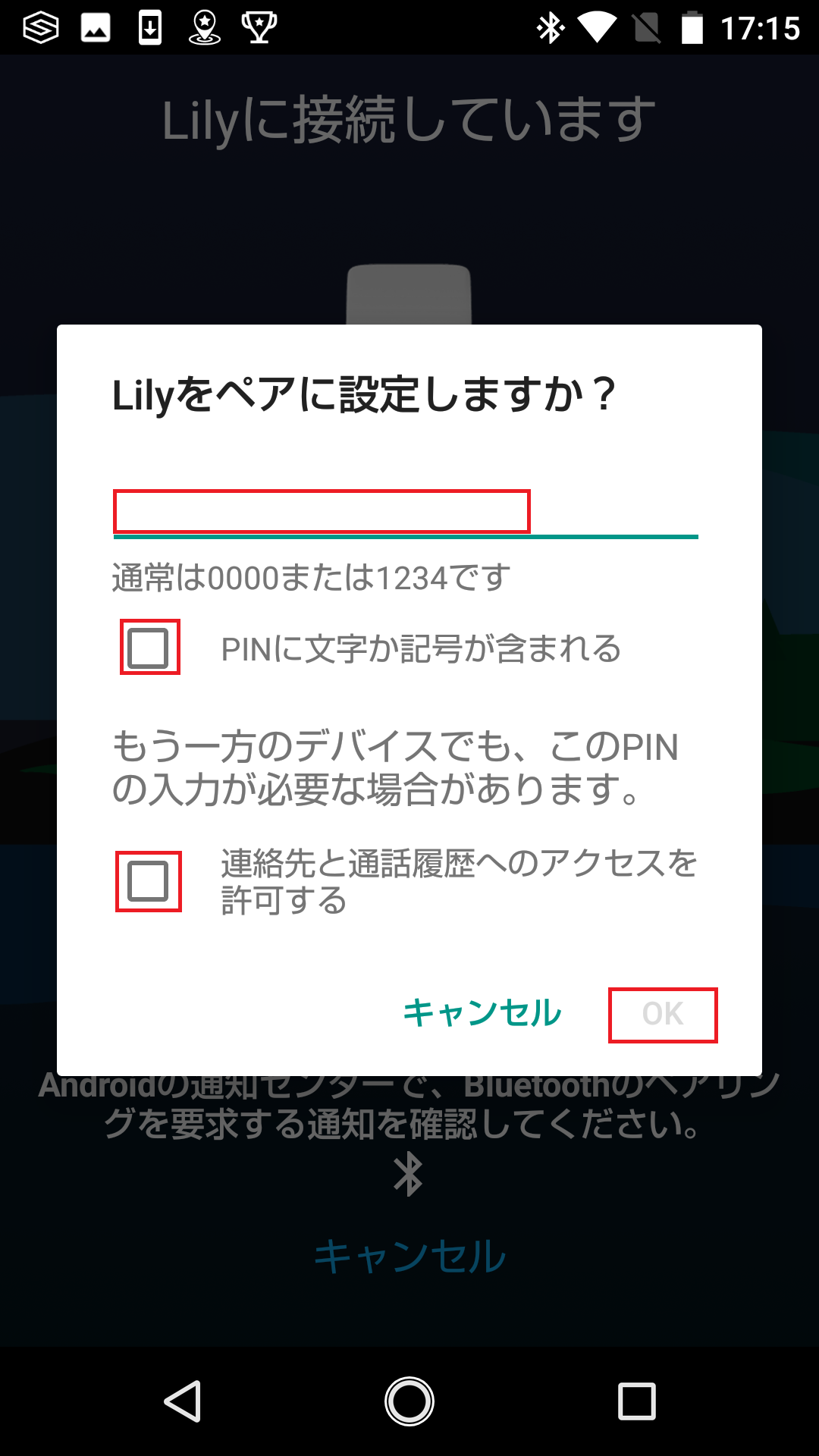Allow access to contacts and call history
Screen dimensions: 819x1456
149,881
